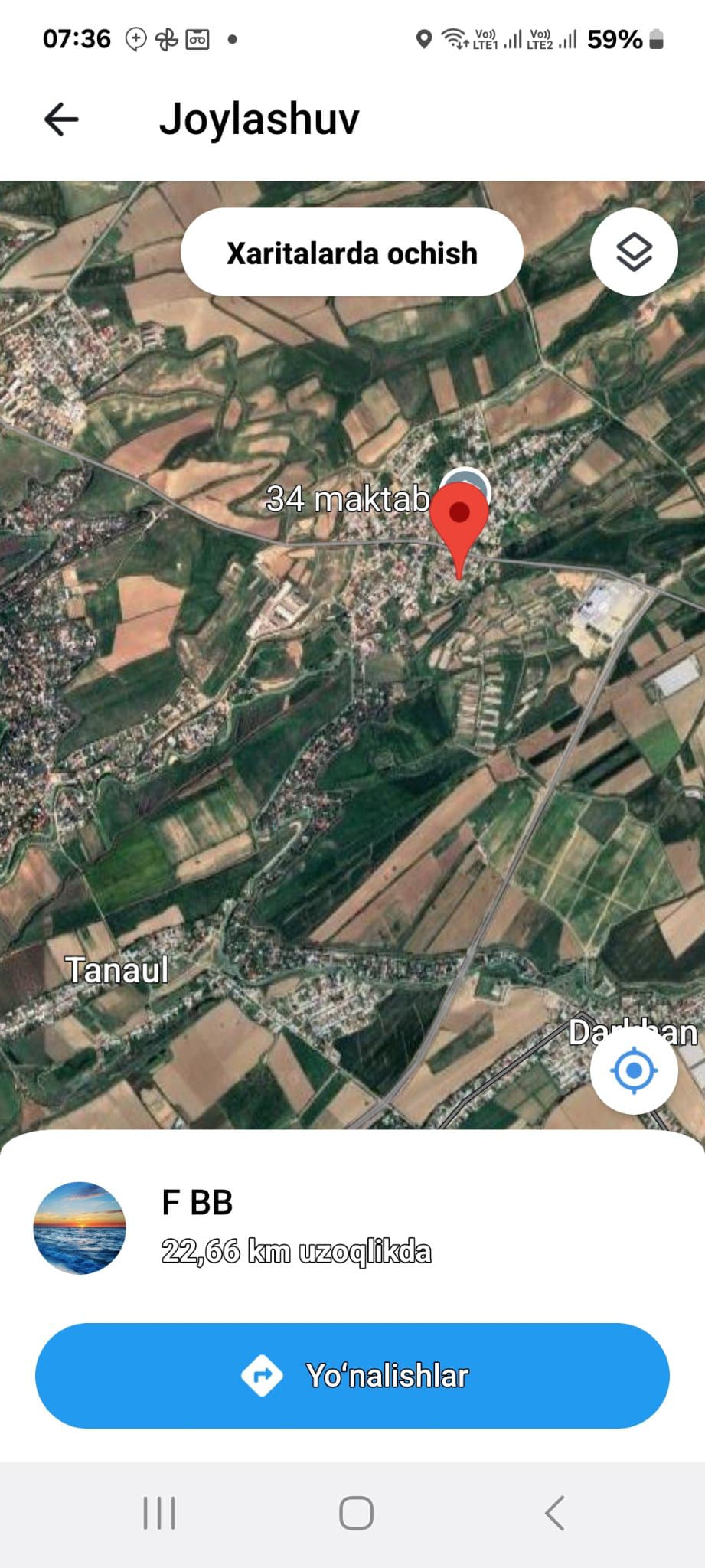Open the map layers selector
Viewport: 705px width, 1568px height.
click(634, 252)
